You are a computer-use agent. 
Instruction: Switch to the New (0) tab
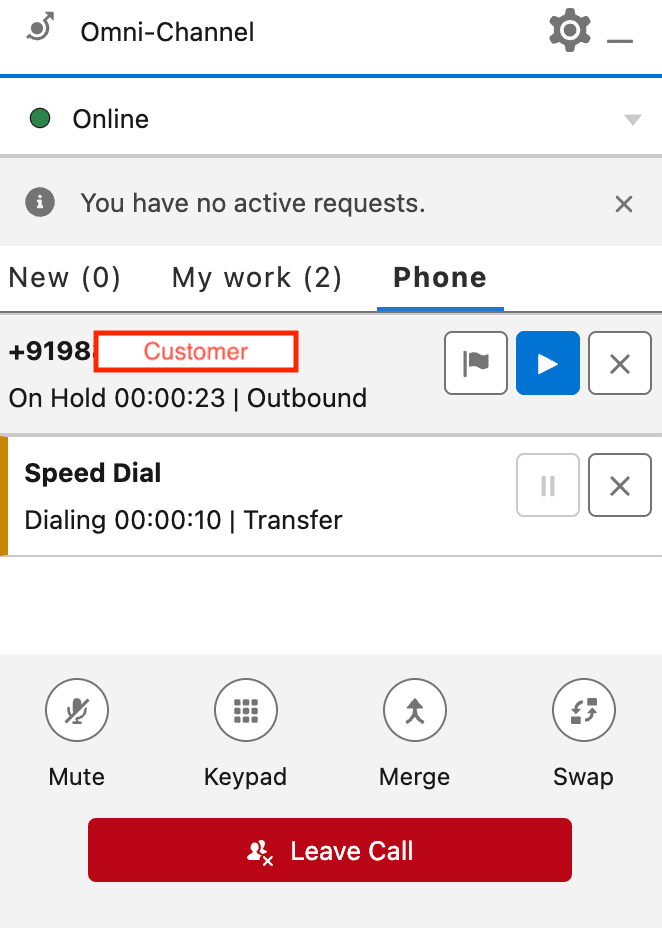65,278
